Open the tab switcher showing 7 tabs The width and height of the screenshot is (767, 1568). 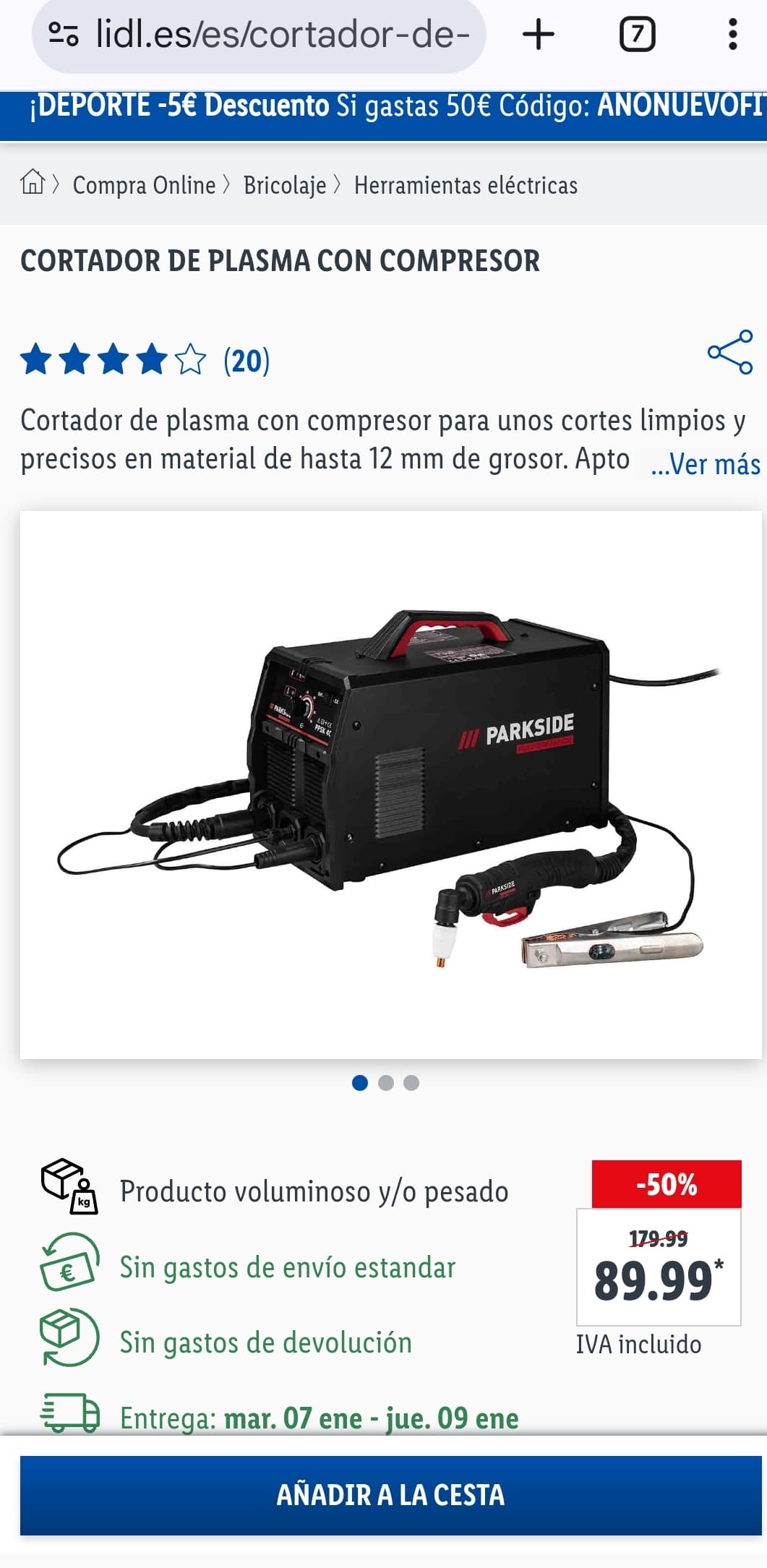pos(638,35)
